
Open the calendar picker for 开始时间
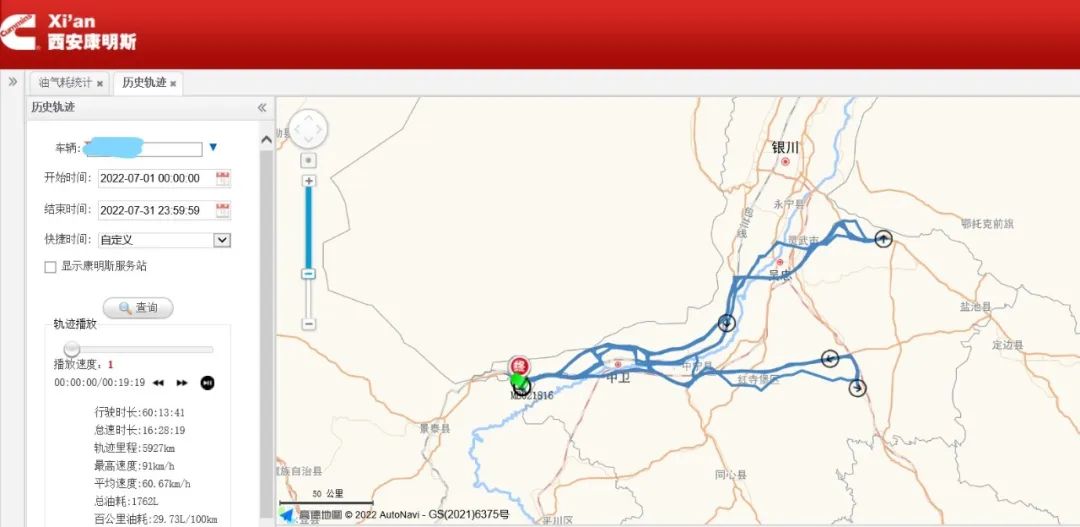pyautogui.click(x=223, y=179)
